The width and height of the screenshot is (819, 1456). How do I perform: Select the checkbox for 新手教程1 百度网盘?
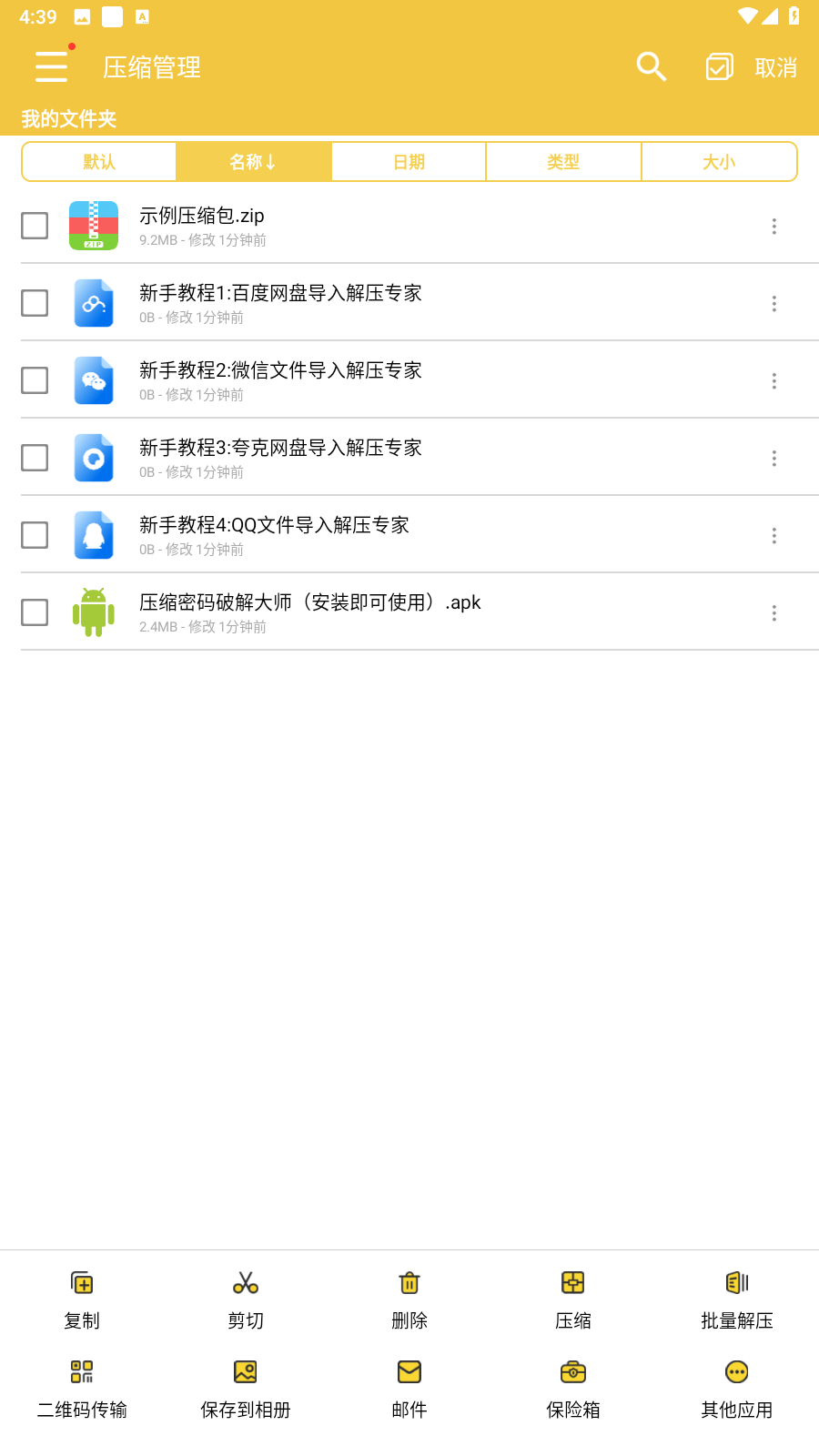click(x=35, y=303)
